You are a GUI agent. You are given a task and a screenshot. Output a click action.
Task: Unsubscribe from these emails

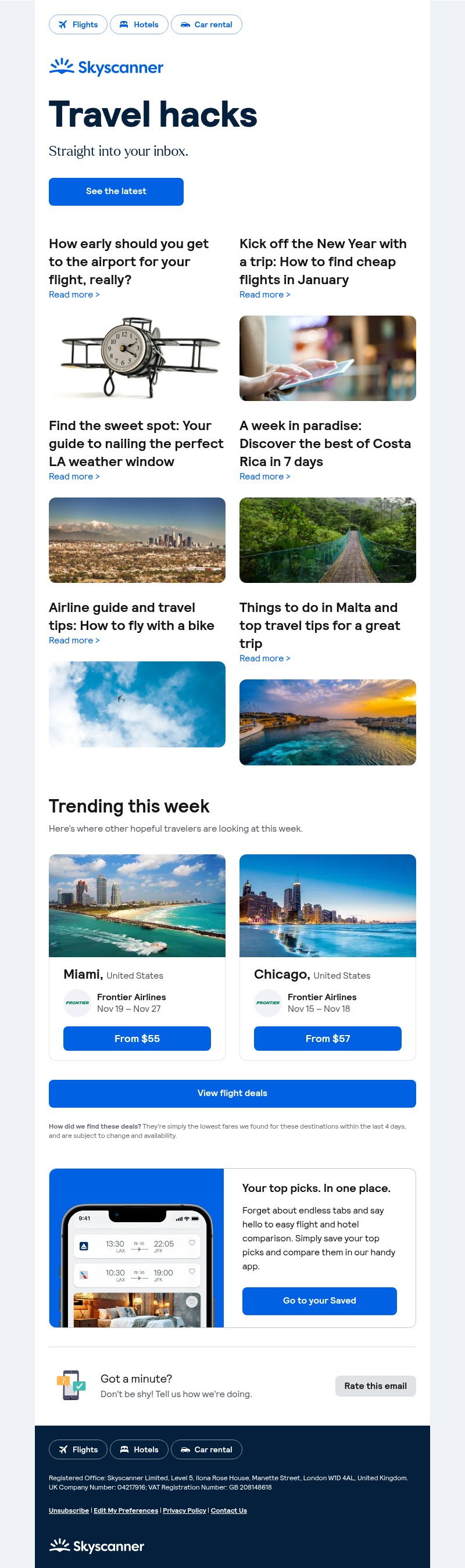[69, 1510]
